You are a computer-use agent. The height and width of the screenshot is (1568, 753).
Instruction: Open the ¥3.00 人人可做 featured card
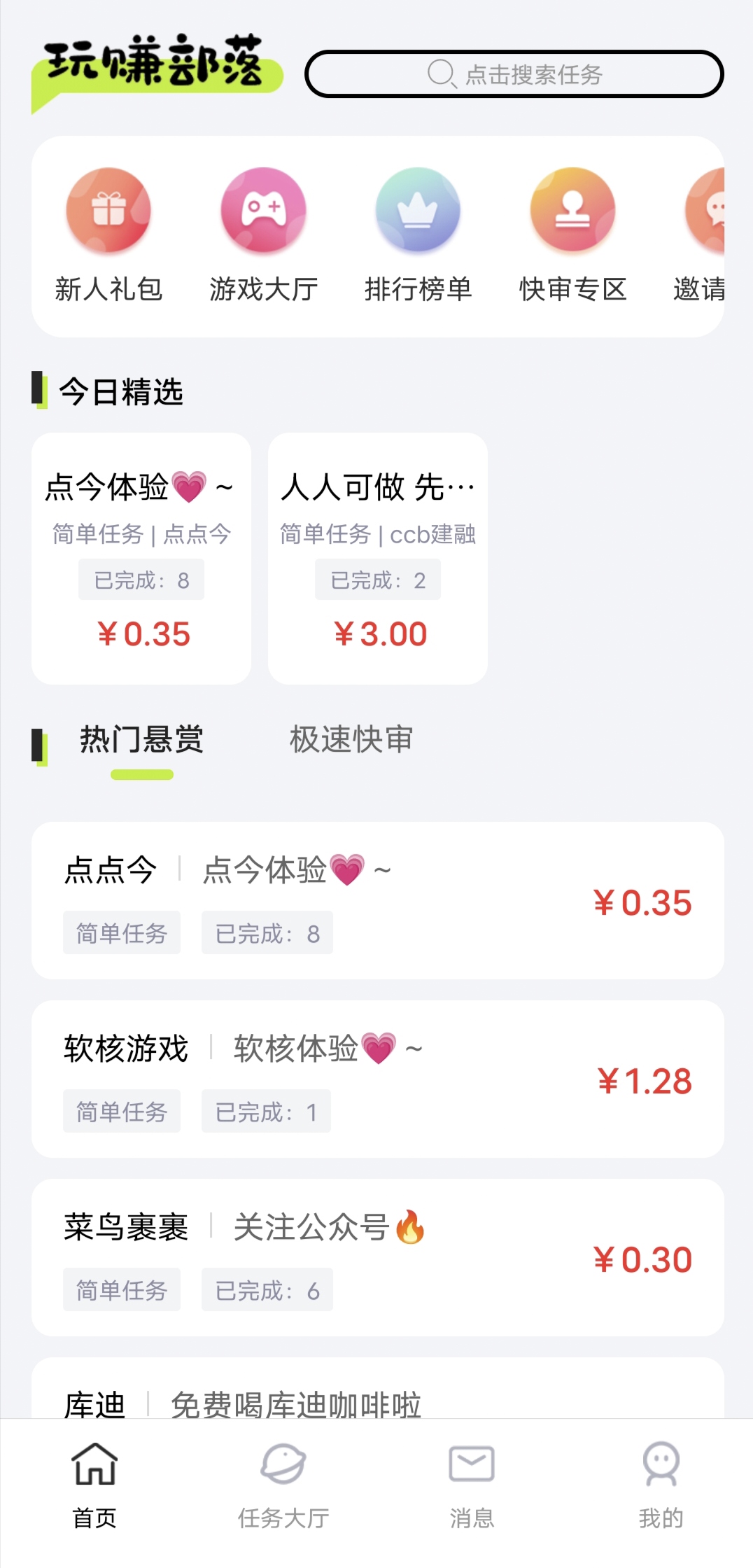pyautogui.click(x=378, y=558)
